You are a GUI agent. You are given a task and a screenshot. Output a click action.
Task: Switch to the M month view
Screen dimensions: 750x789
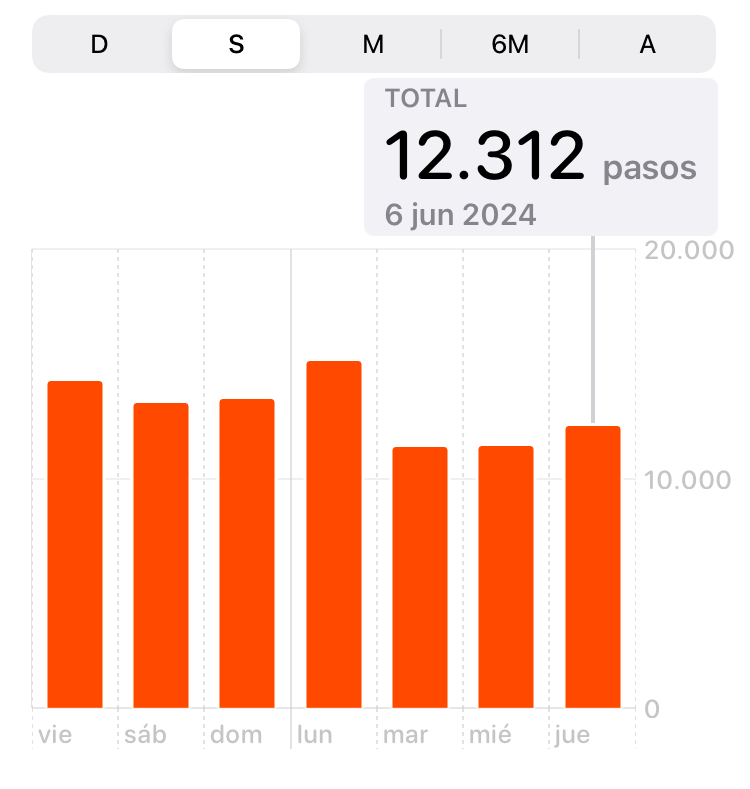point(373,44)
